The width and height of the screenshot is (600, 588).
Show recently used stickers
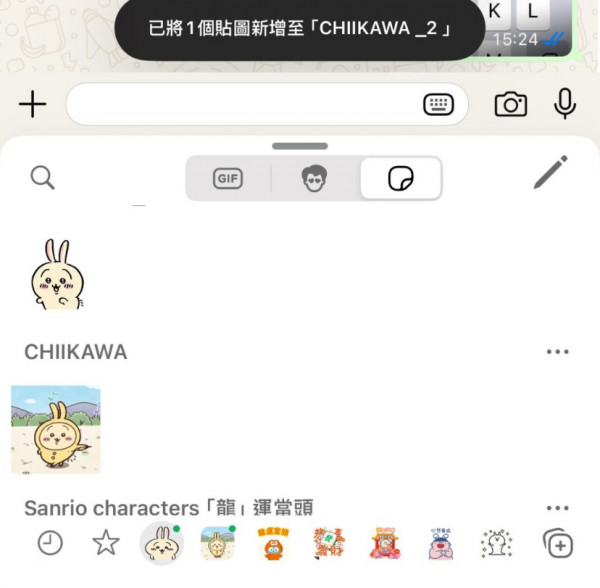tap(50, 544)
